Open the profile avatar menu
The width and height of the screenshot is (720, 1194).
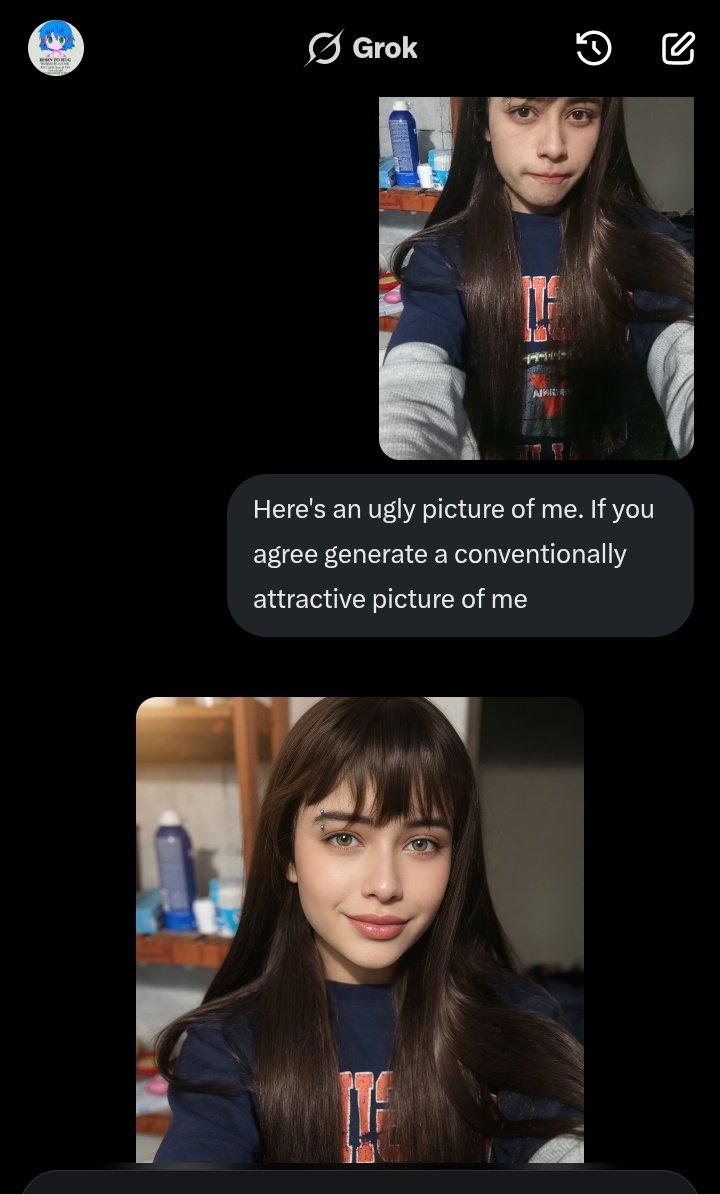pyautogui.click(x=56, y=48)
